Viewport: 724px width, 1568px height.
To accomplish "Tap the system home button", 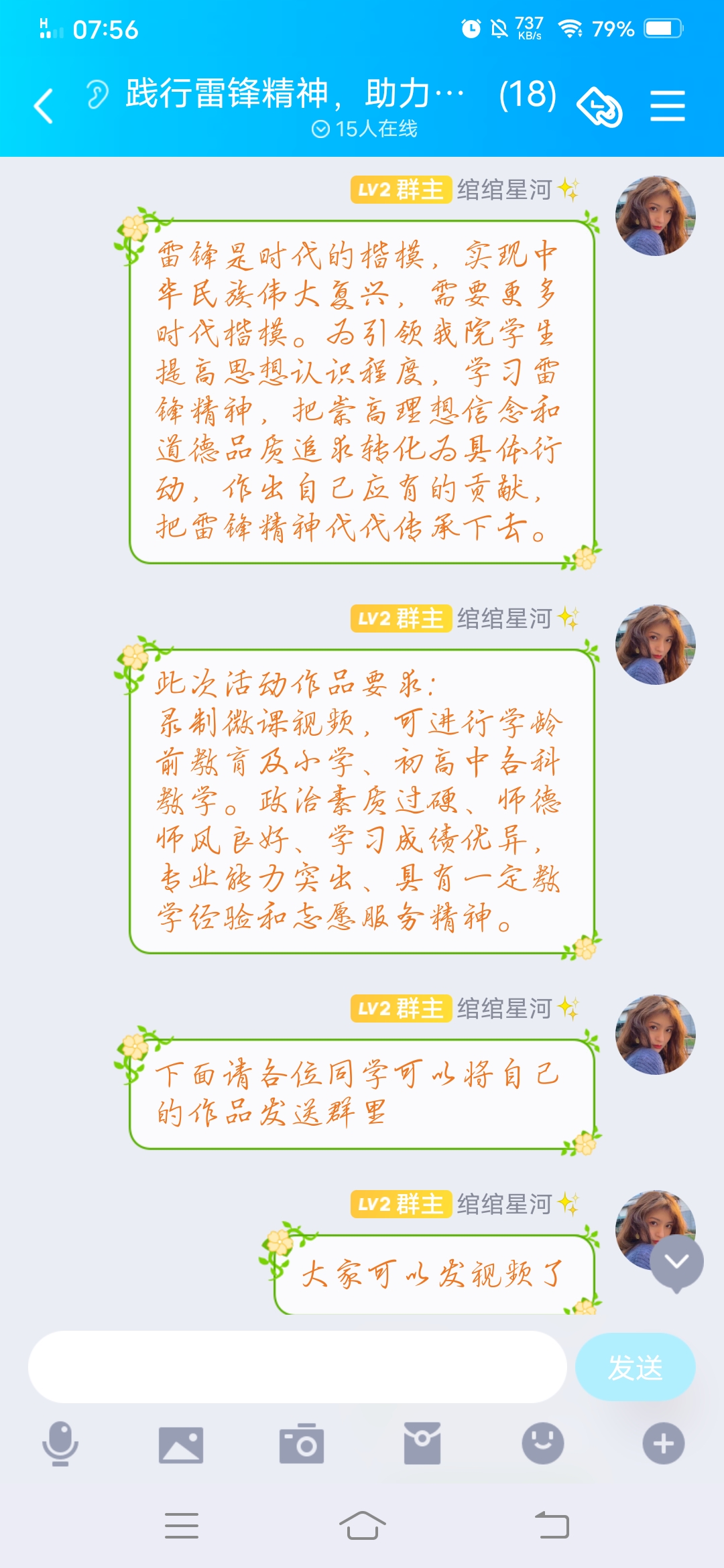I will click(362, 1526).
